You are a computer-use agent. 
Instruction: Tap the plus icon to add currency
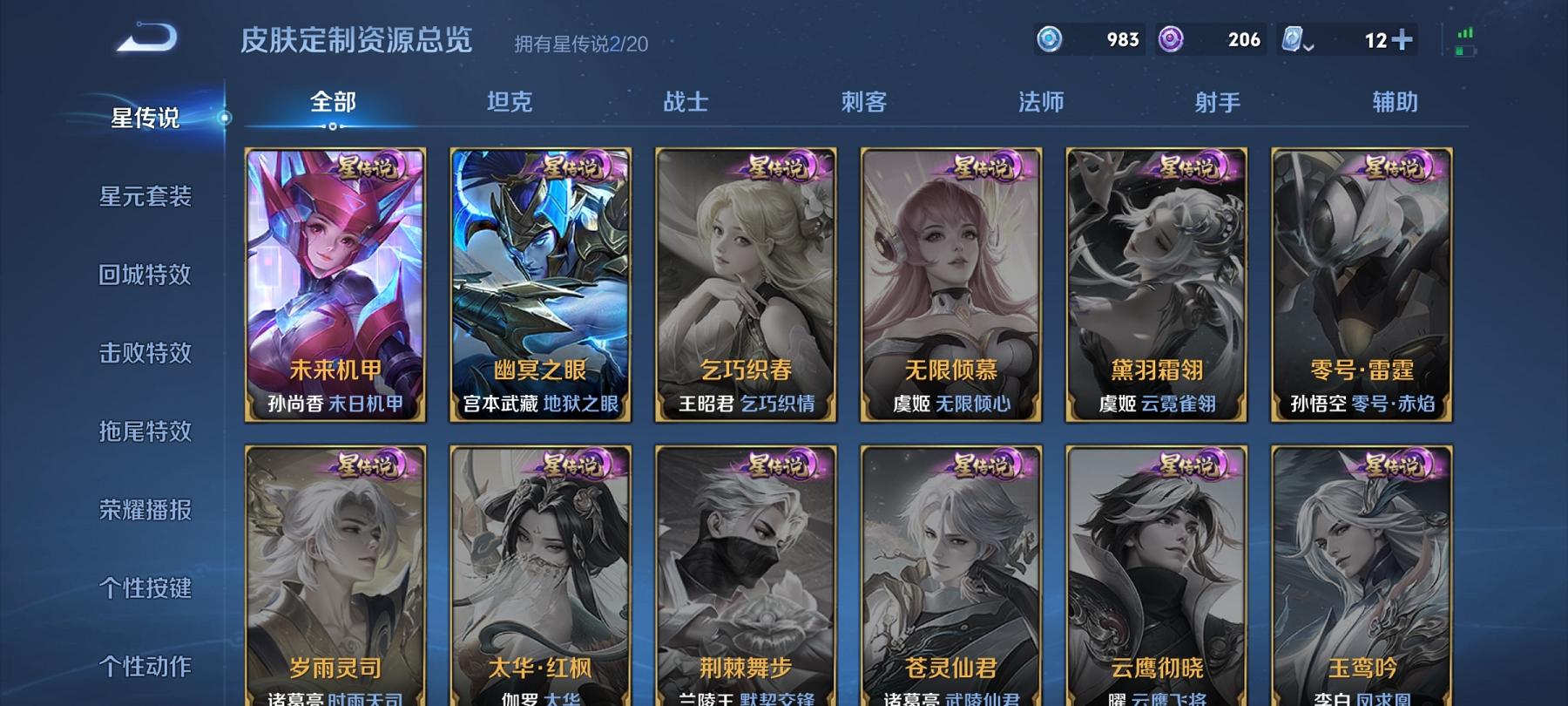1402,40
